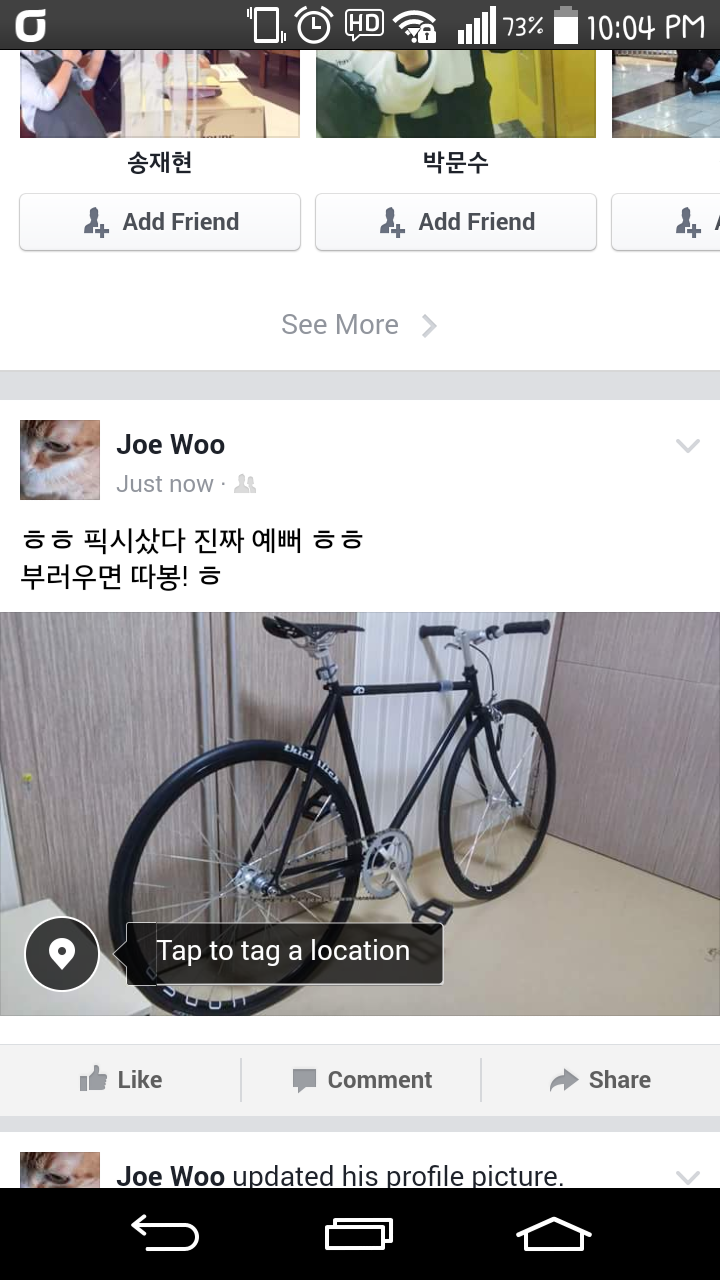View 송재현's profile photo
This screenshot has width=720, height=1280.
[x=160, y=94]
